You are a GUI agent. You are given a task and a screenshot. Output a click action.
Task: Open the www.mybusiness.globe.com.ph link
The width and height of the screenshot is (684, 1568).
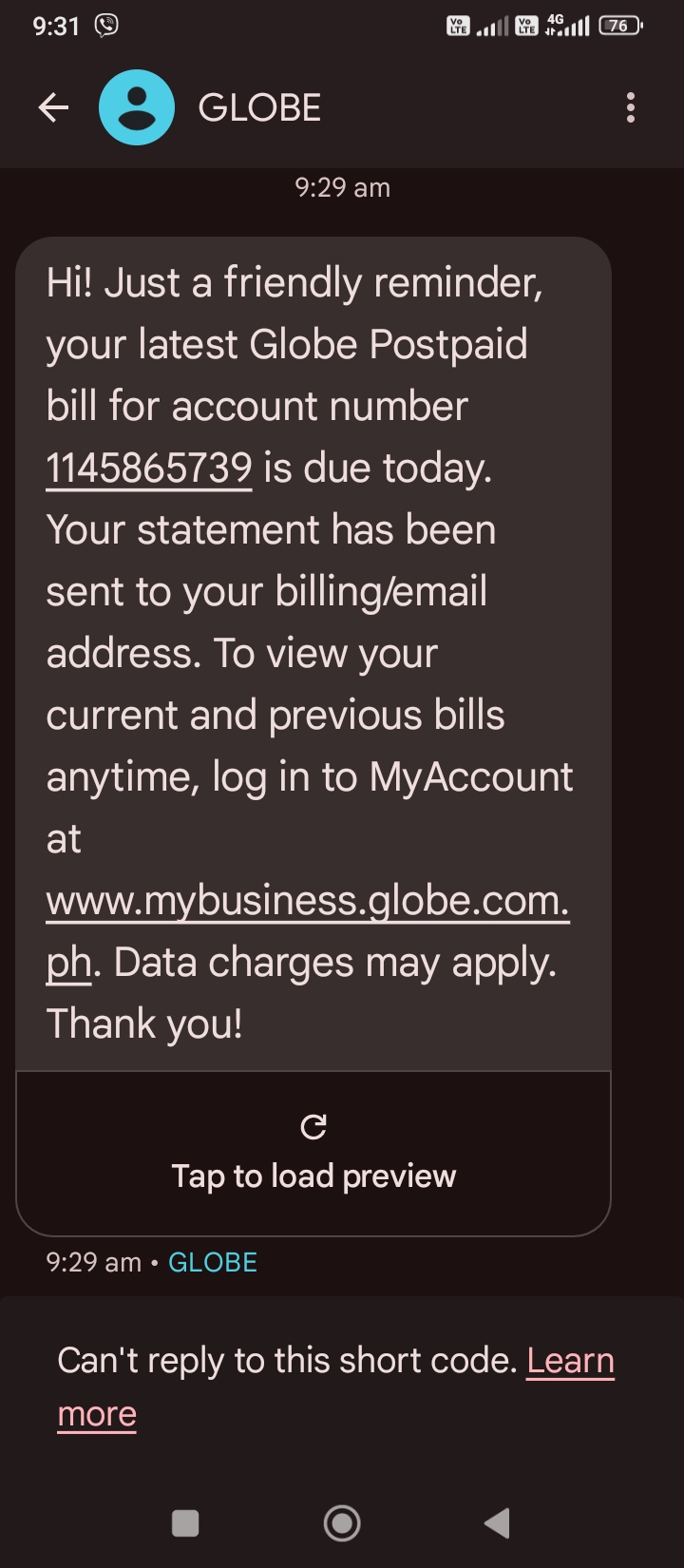point(307,901)
